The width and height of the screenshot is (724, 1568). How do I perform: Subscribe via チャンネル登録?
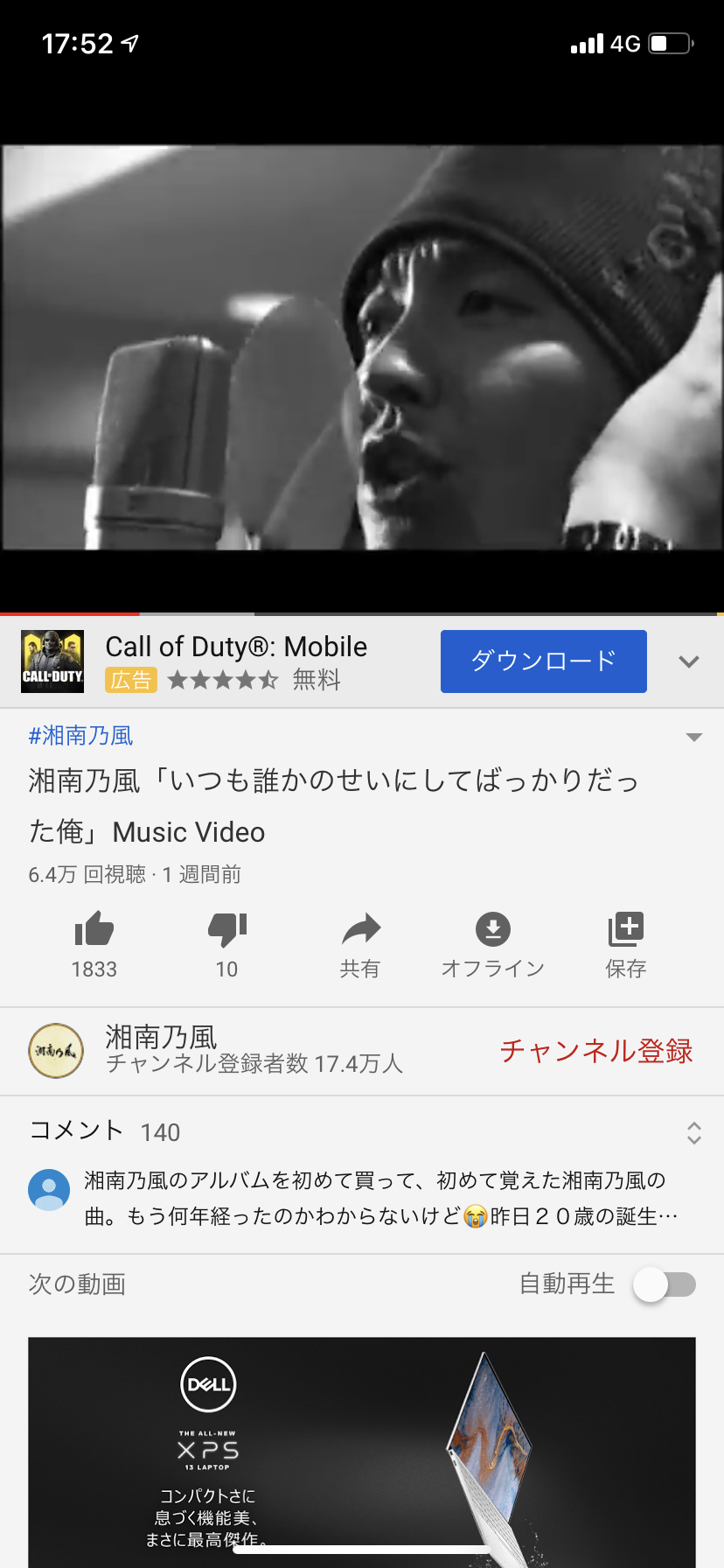(596, 1051)
